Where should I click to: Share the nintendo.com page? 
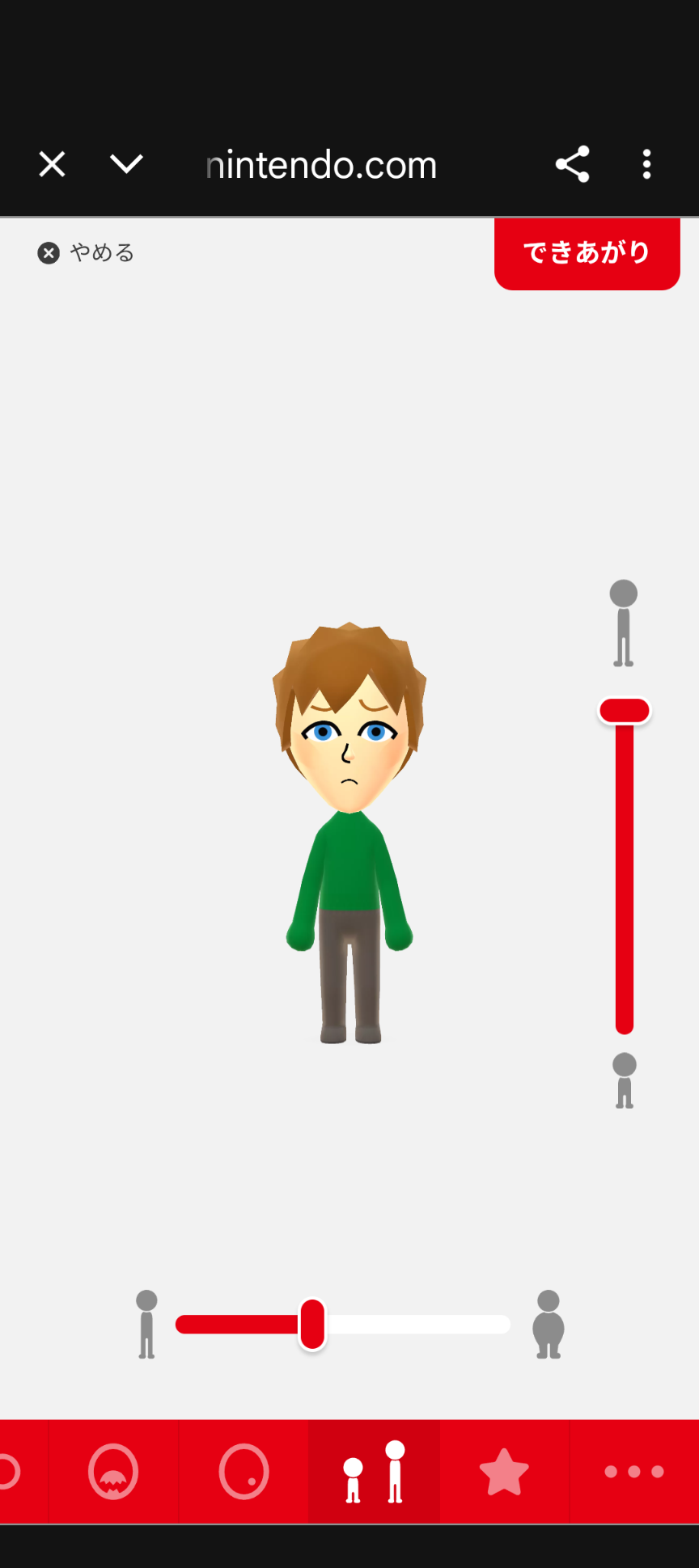click(572, 165)
